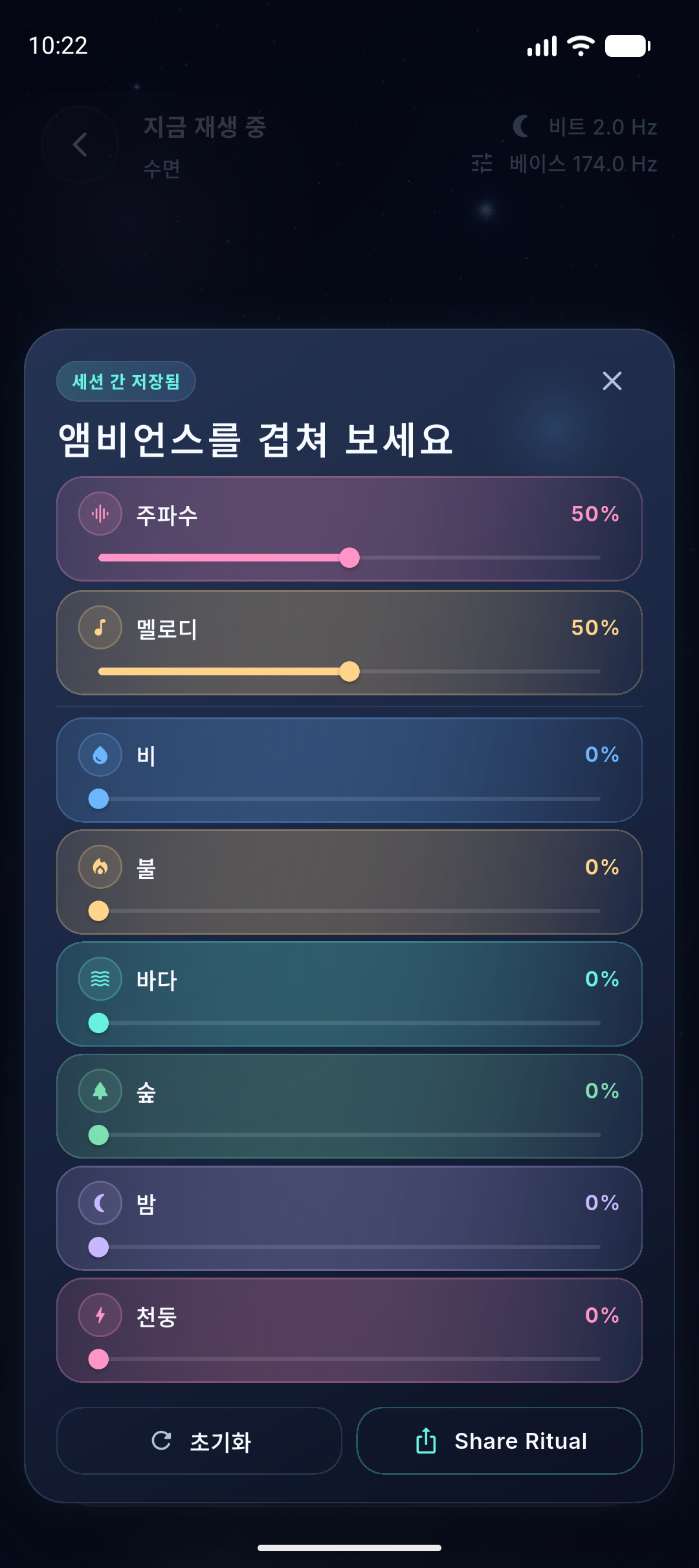The height and width of the screenshot is (1568, 699).
Task: Click the 지금 재생 중 header
Action: point(203,127)
